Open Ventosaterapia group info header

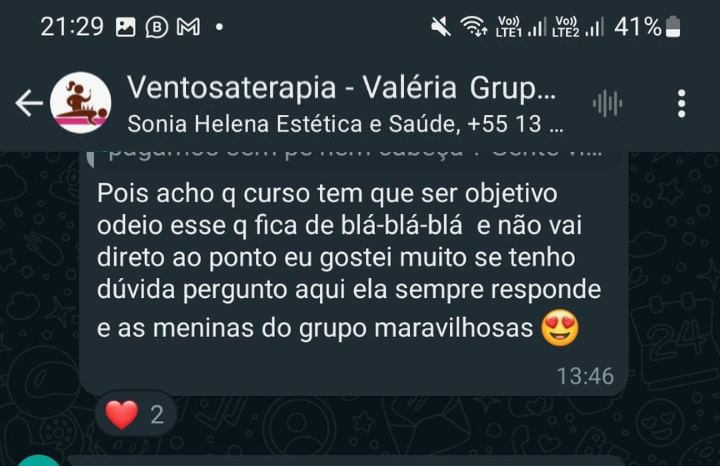[340, 104]
